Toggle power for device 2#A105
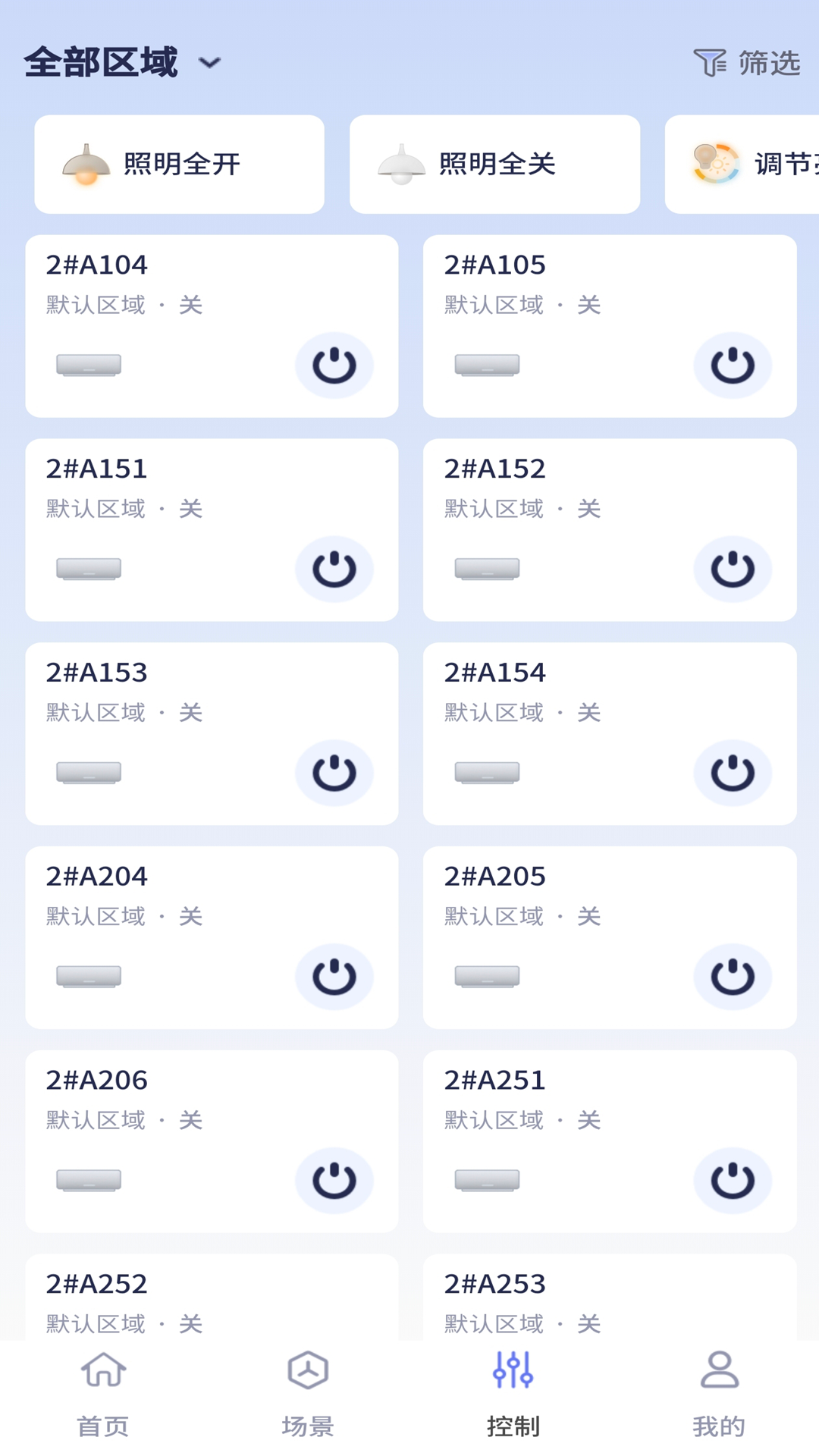 coord(732,366)
